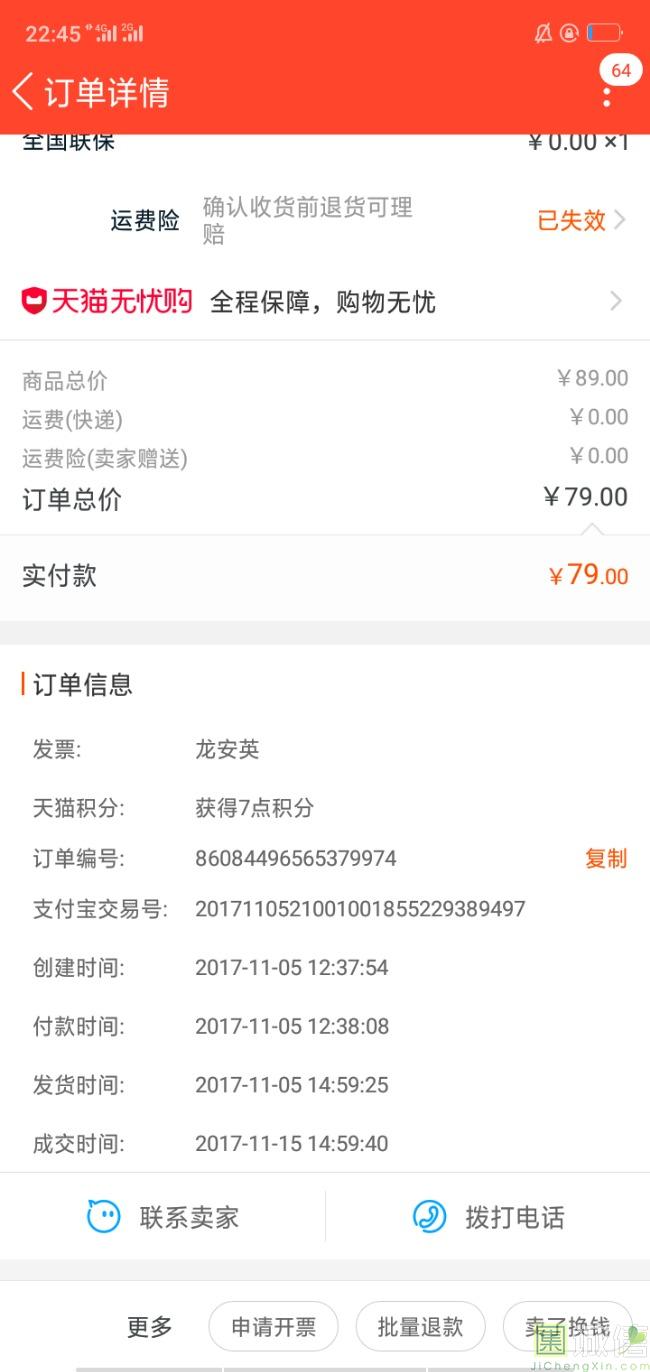Select 申请开票 to request an invoice

point(273,1327)
